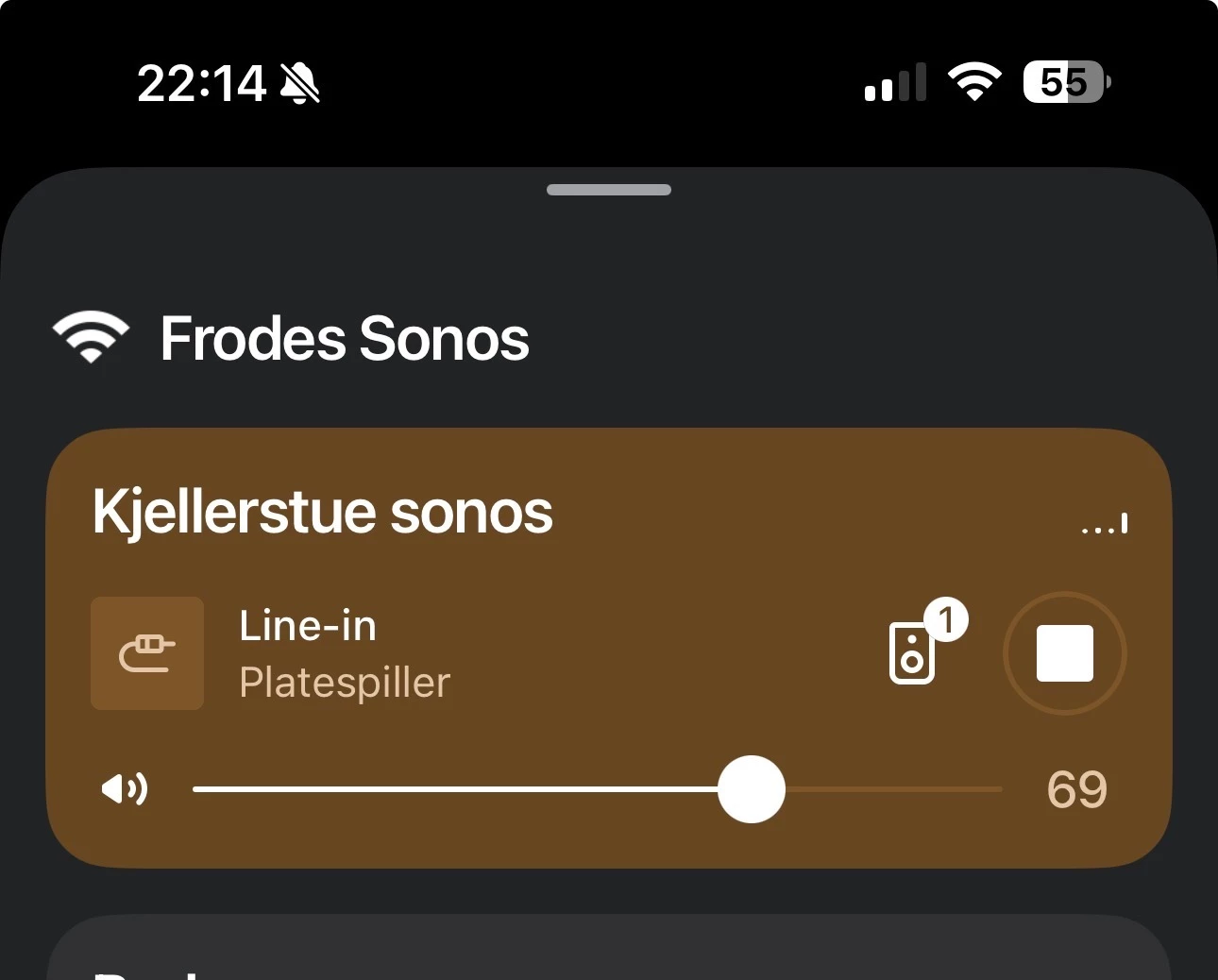This screenshot has height=980, width=1218.
Task: Stop playback in Kjellerstue sonos
Action: coord(1064,652)
